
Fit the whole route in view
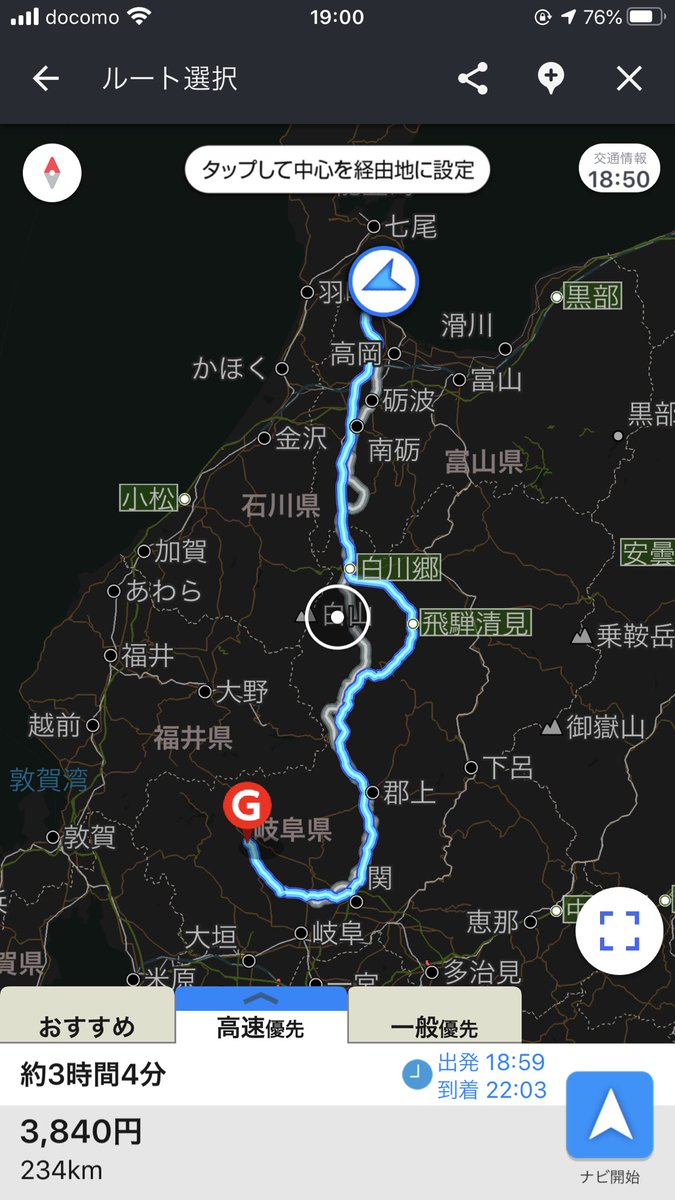619,931
